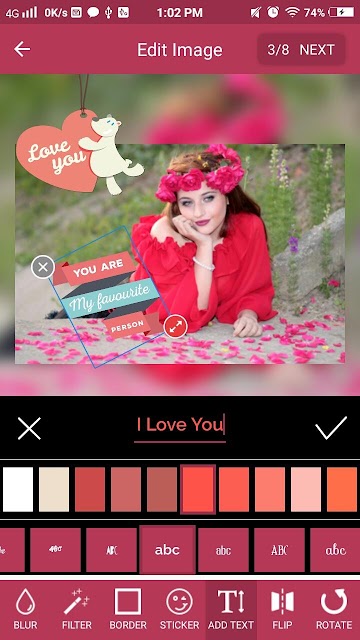Screen dimensions: 360x640
Task: Flip the image
Action: [x=282, y=609]
